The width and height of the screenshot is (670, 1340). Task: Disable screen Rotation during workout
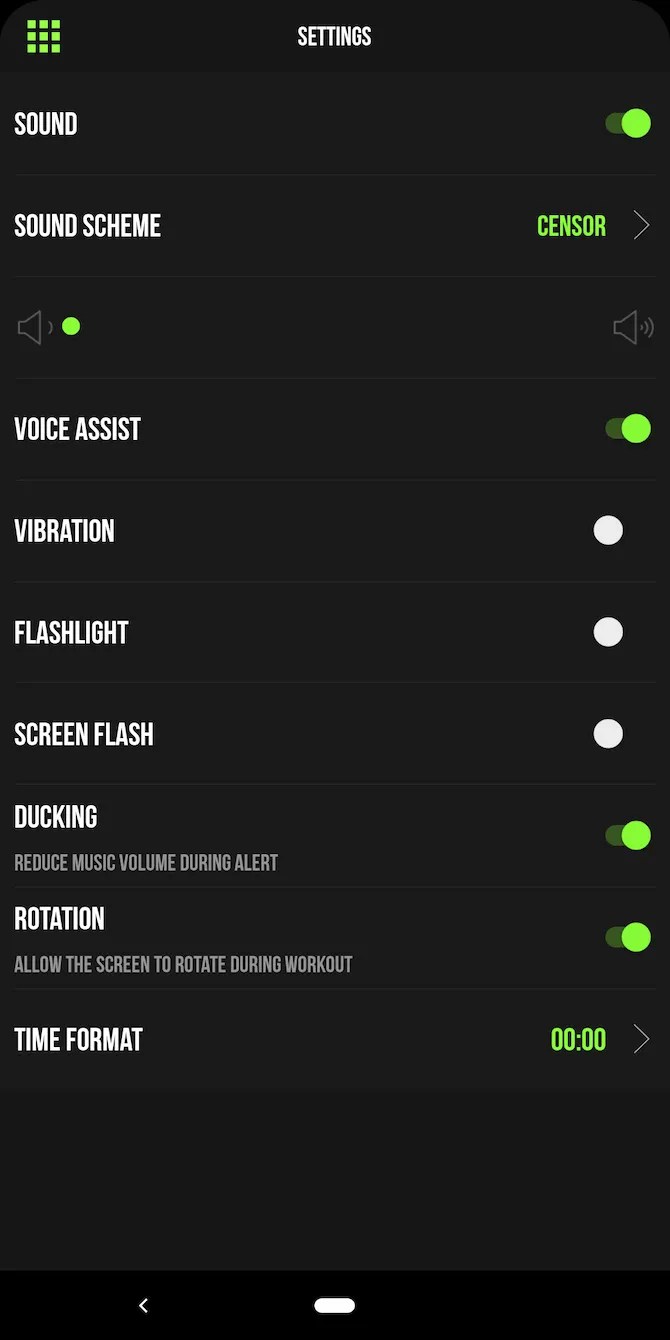click(x=628, y=938)
